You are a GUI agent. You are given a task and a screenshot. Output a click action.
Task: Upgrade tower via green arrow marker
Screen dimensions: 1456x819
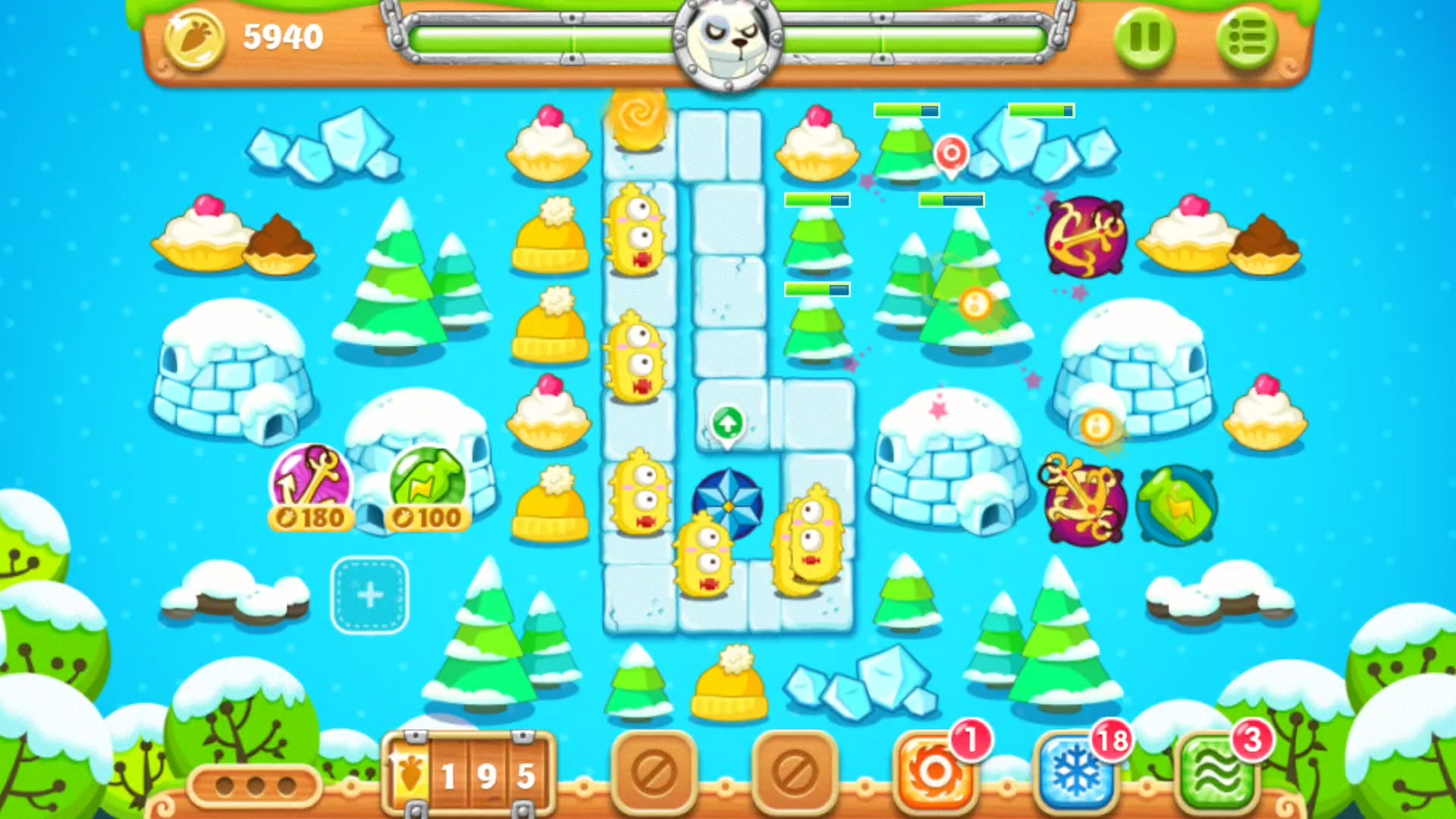[x=727, y=424]
